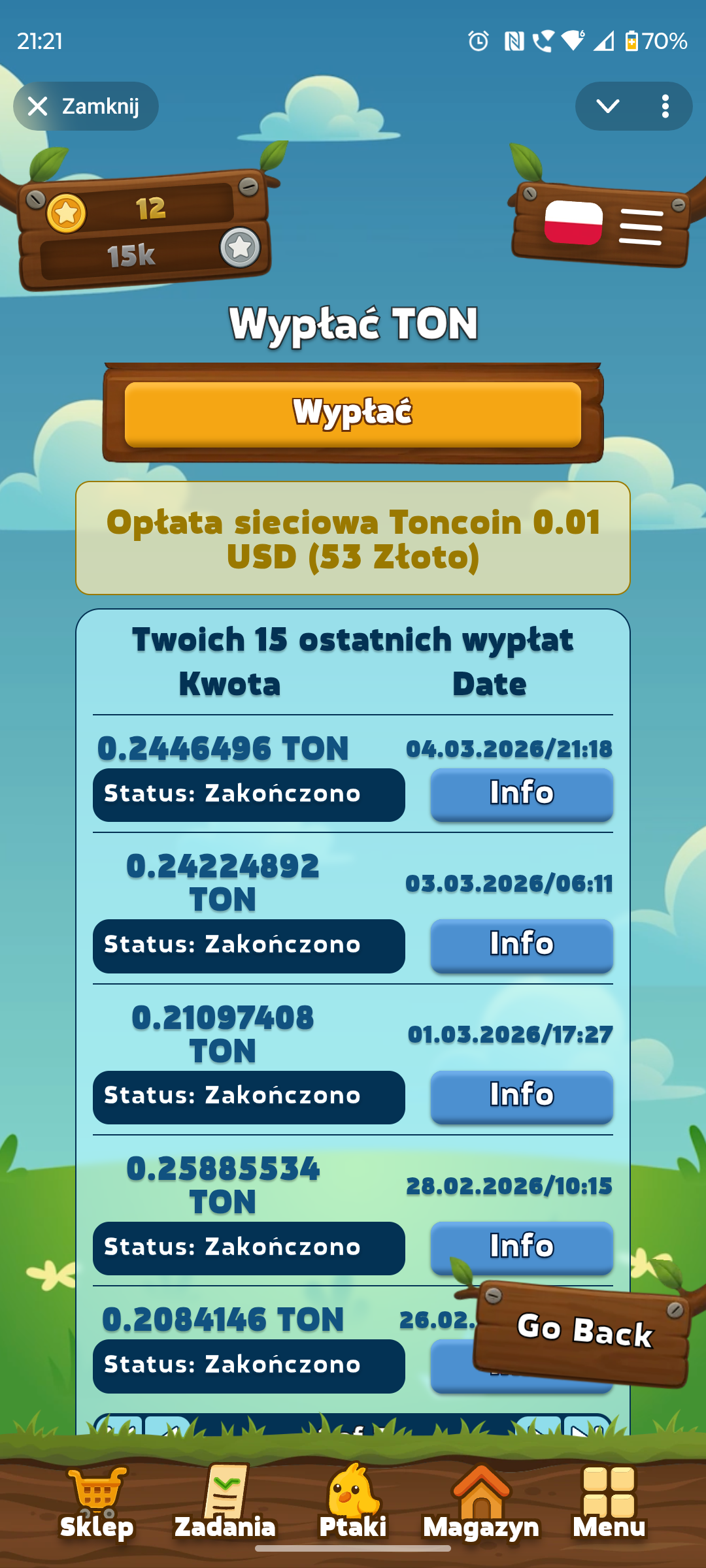View Info for the 0.21097408 TON payout
The height and width of the screenshot is (1568, 706).
(521, 1096)
